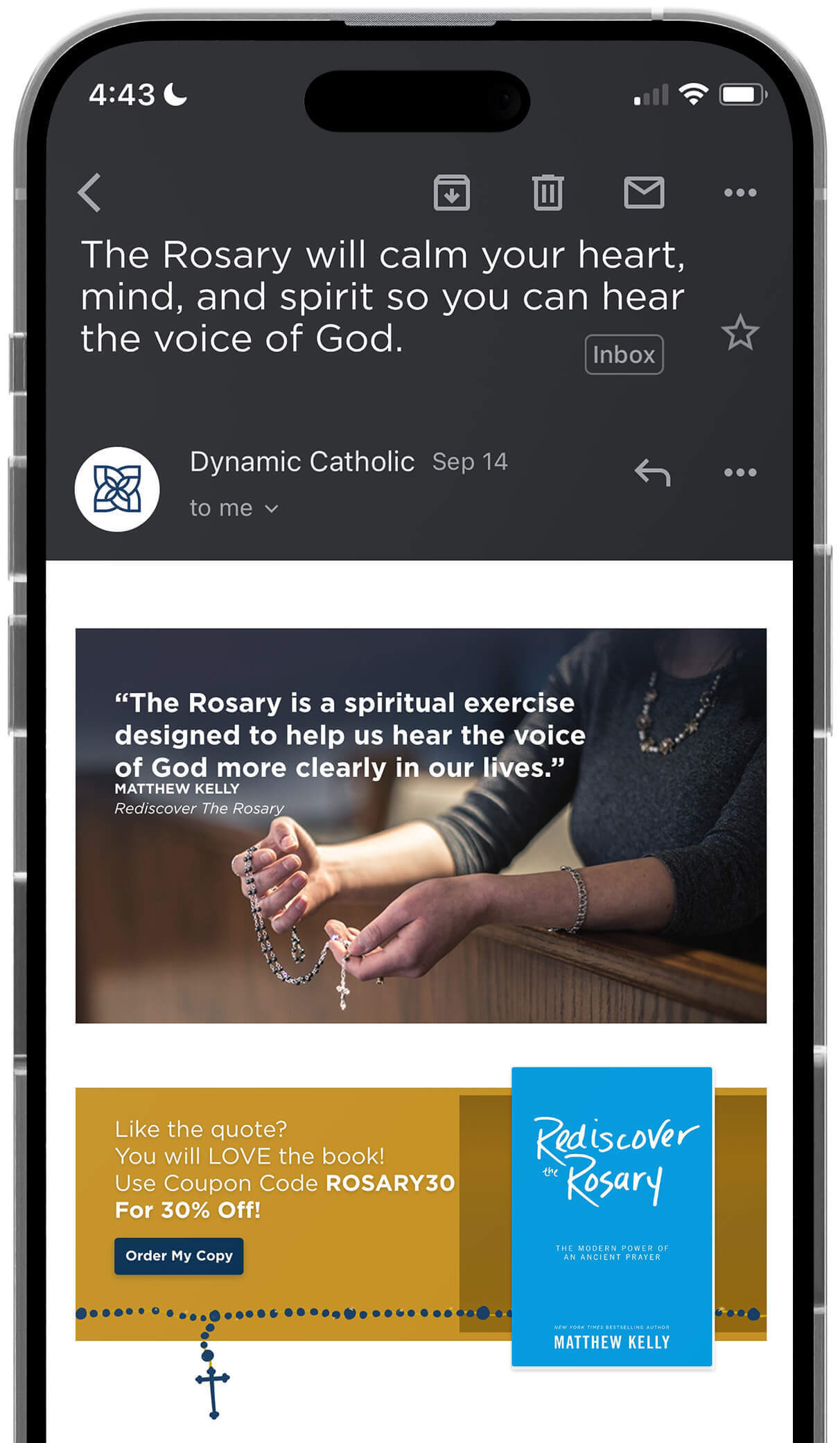Tap the Order My Copy button
Viewport: 840px width, 1443px height.
click(179, 1256)
